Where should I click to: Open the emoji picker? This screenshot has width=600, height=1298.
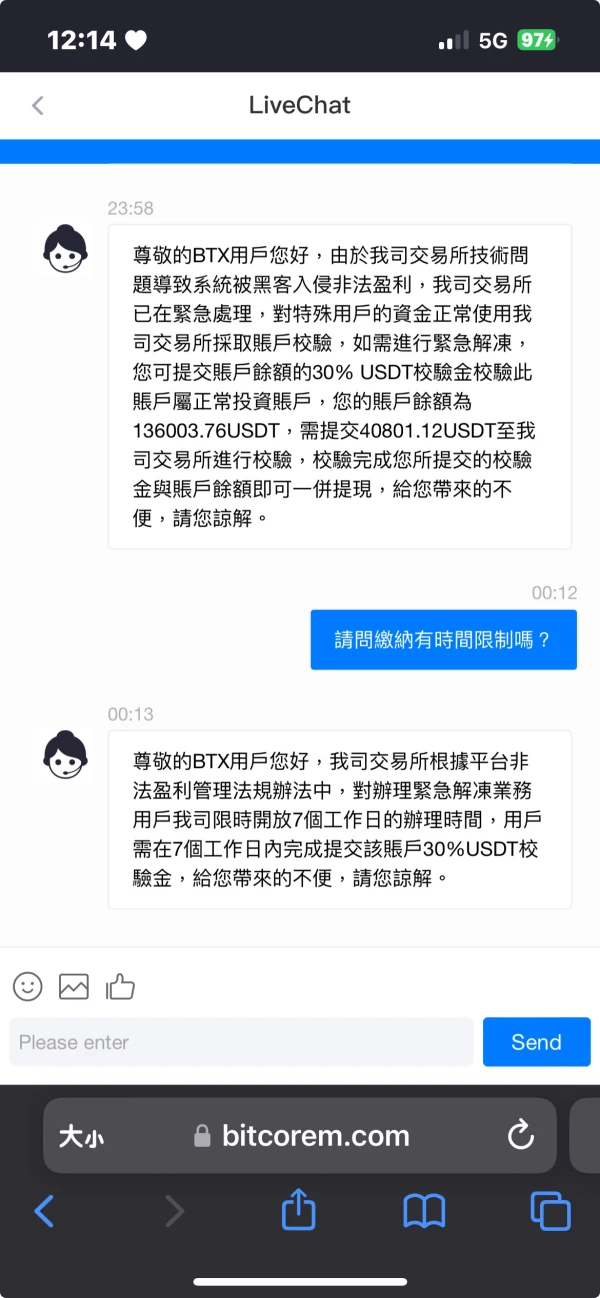28,987
